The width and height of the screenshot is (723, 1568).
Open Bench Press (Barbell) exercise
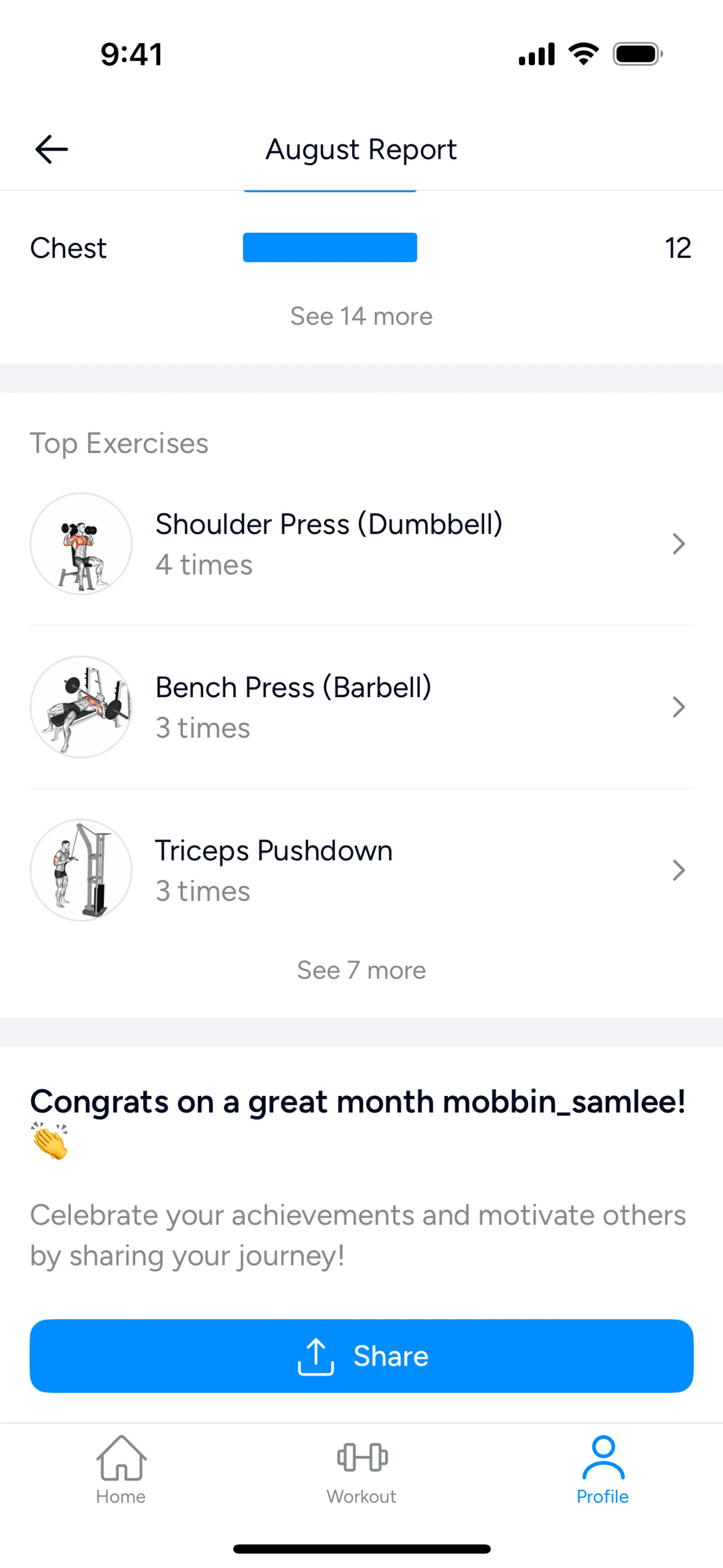pos(361,707)
